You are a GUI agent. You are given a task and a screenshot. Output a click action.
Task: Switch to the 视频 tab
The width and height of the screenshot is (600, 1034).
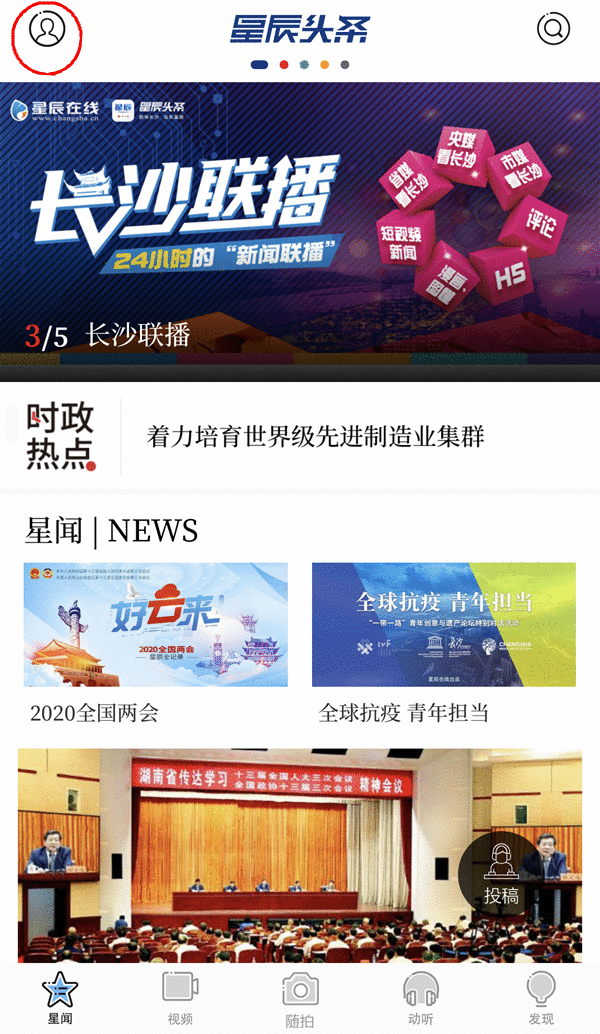(180, 997)
